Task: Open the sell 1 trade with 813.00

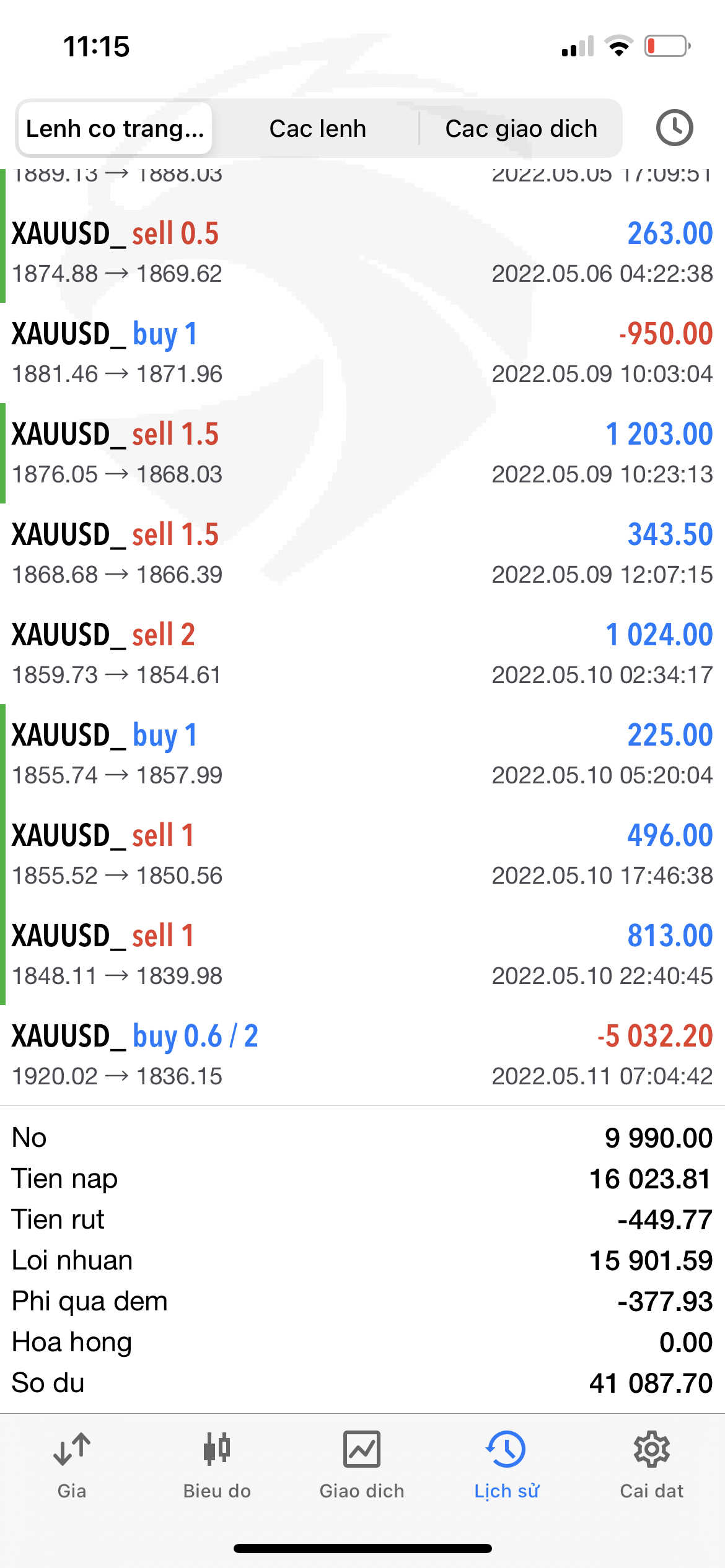Action: click(x=362, y=955)
